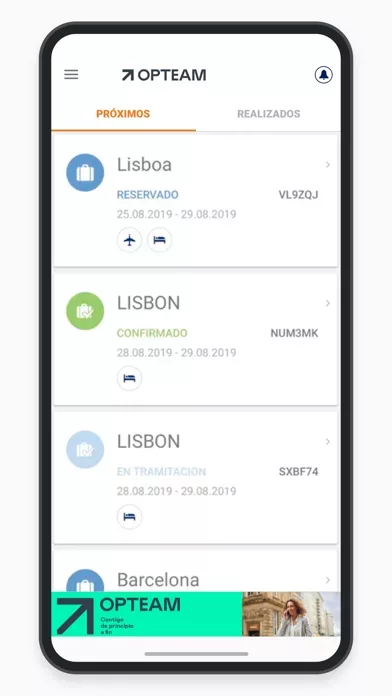Open the LISBON trip SXBF74 en tramitación

(196, 478)
